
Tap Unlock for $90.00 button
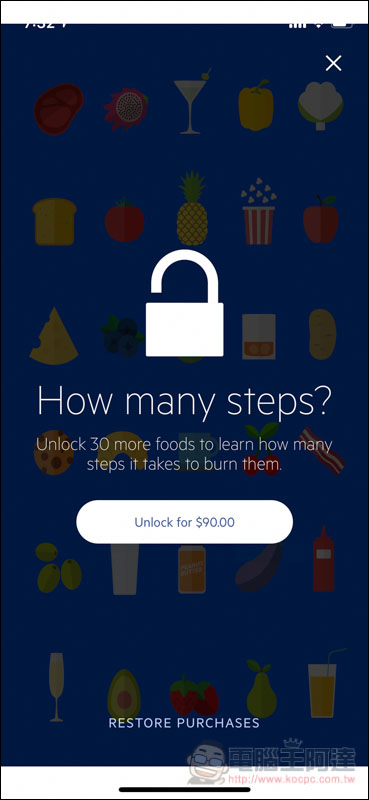tap(184, 522)
